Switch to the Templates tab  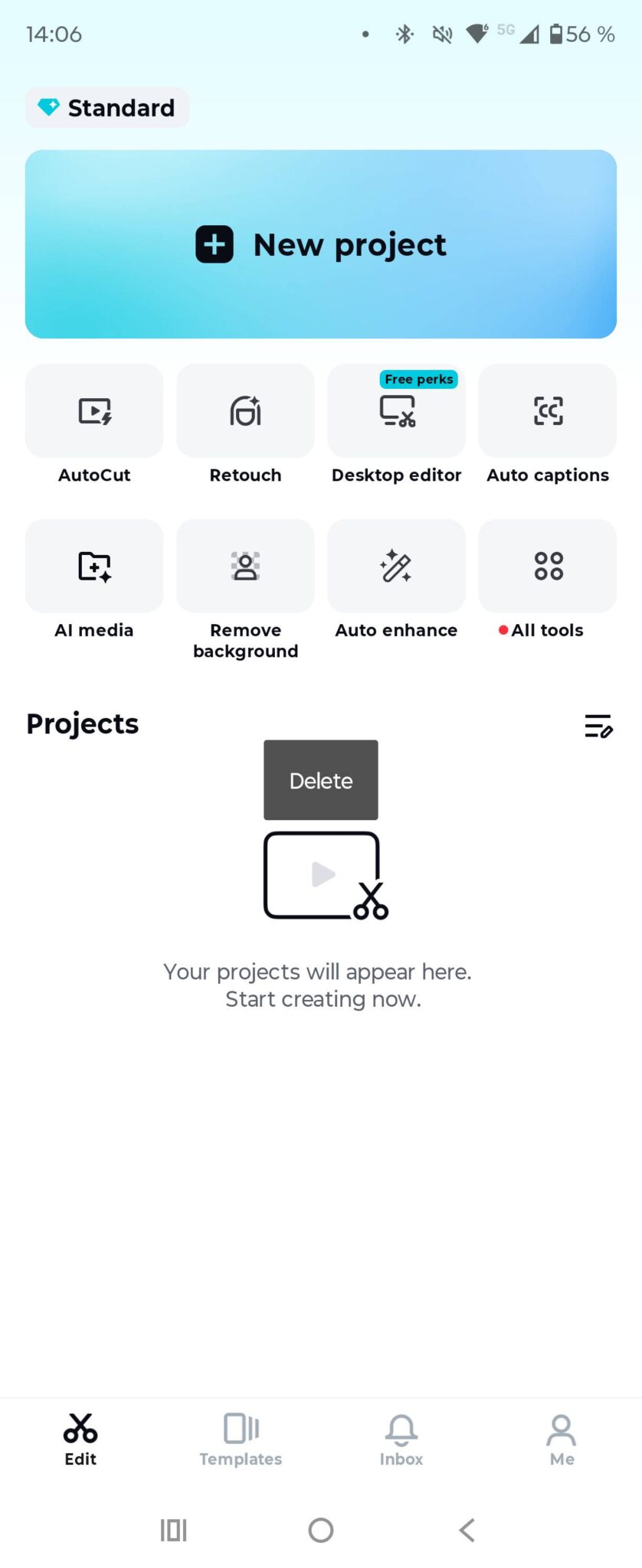point(241,1439)
